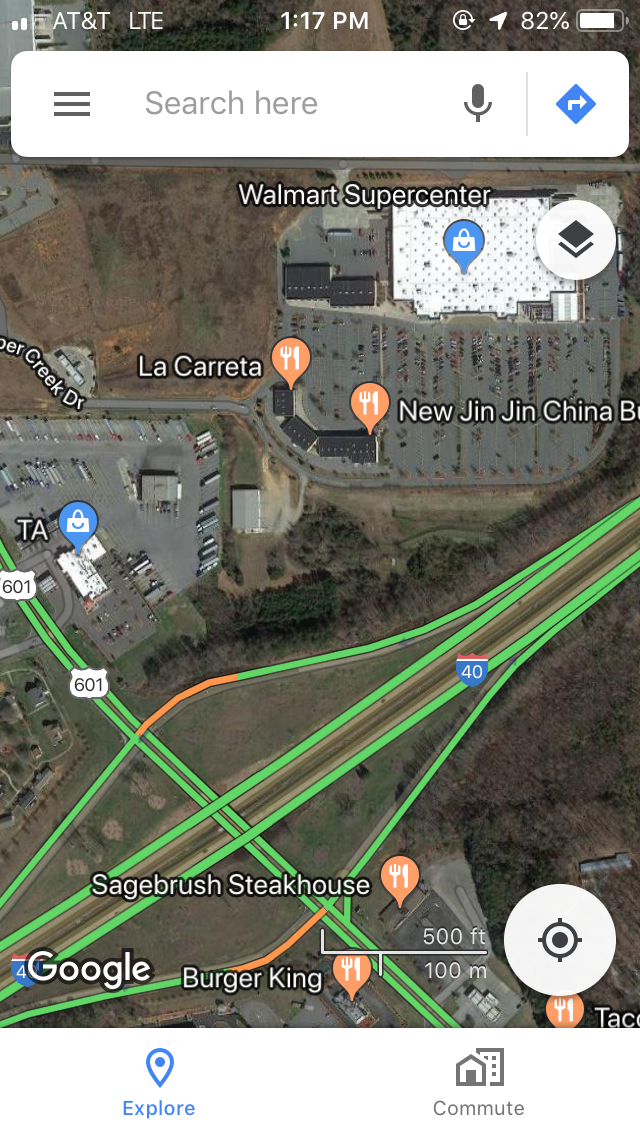
Task: Tap the Search here field
Action: (290, 104)
